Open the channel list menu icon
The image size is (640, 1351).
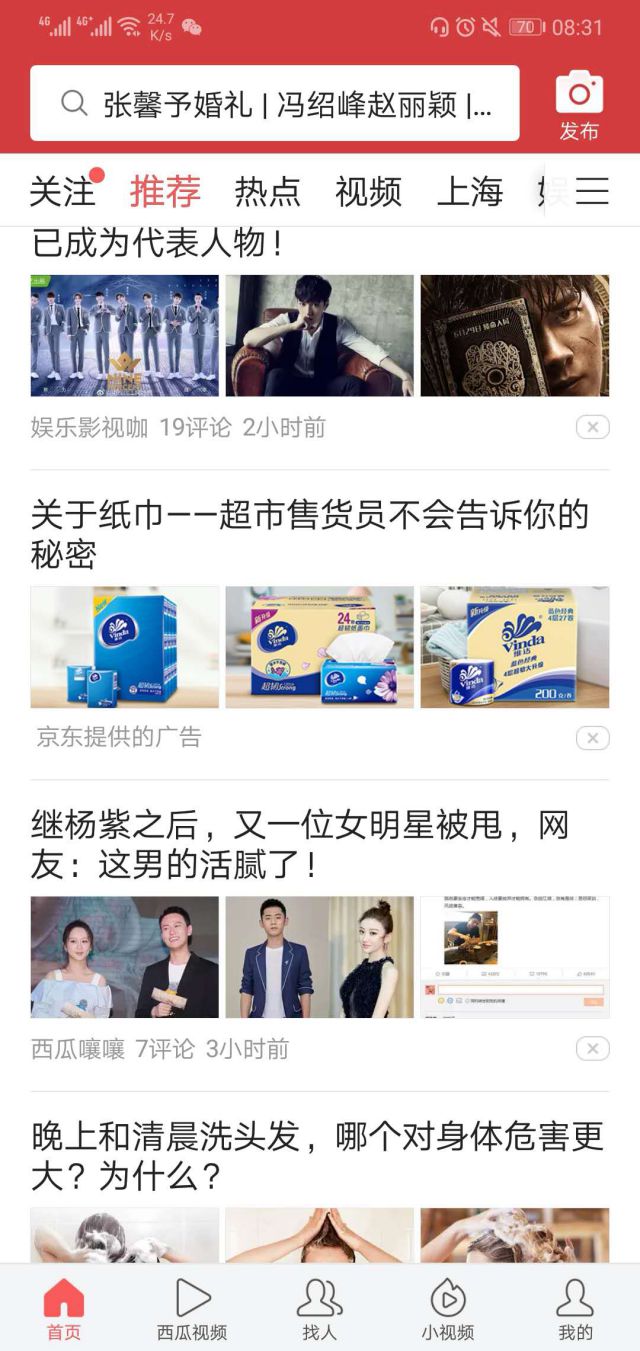pyautogui.click(x=592, y=191)
